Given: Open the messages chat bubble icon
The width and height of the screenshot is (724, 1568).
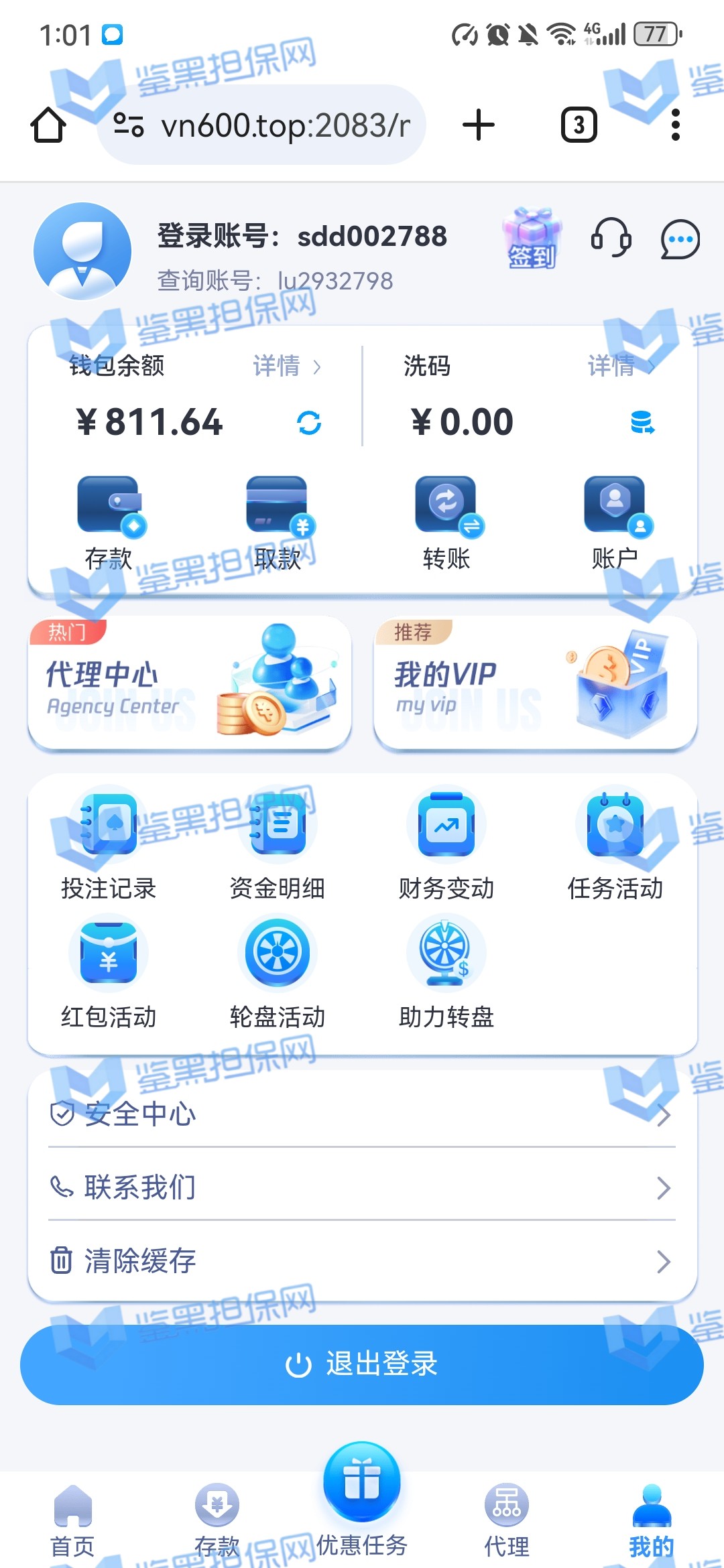Looking at the screenshot, I should click(x=680, y=239).
